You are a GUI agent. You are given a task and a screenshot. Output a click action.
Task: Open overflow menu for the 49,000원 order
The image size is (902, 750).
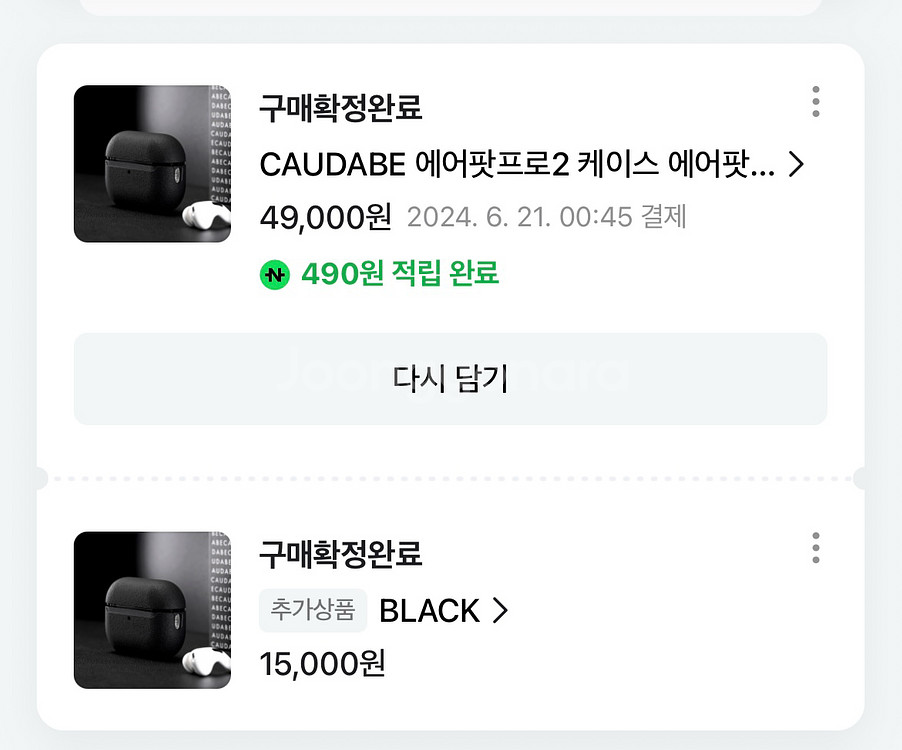pyautogui.click(x=815, y=102)
